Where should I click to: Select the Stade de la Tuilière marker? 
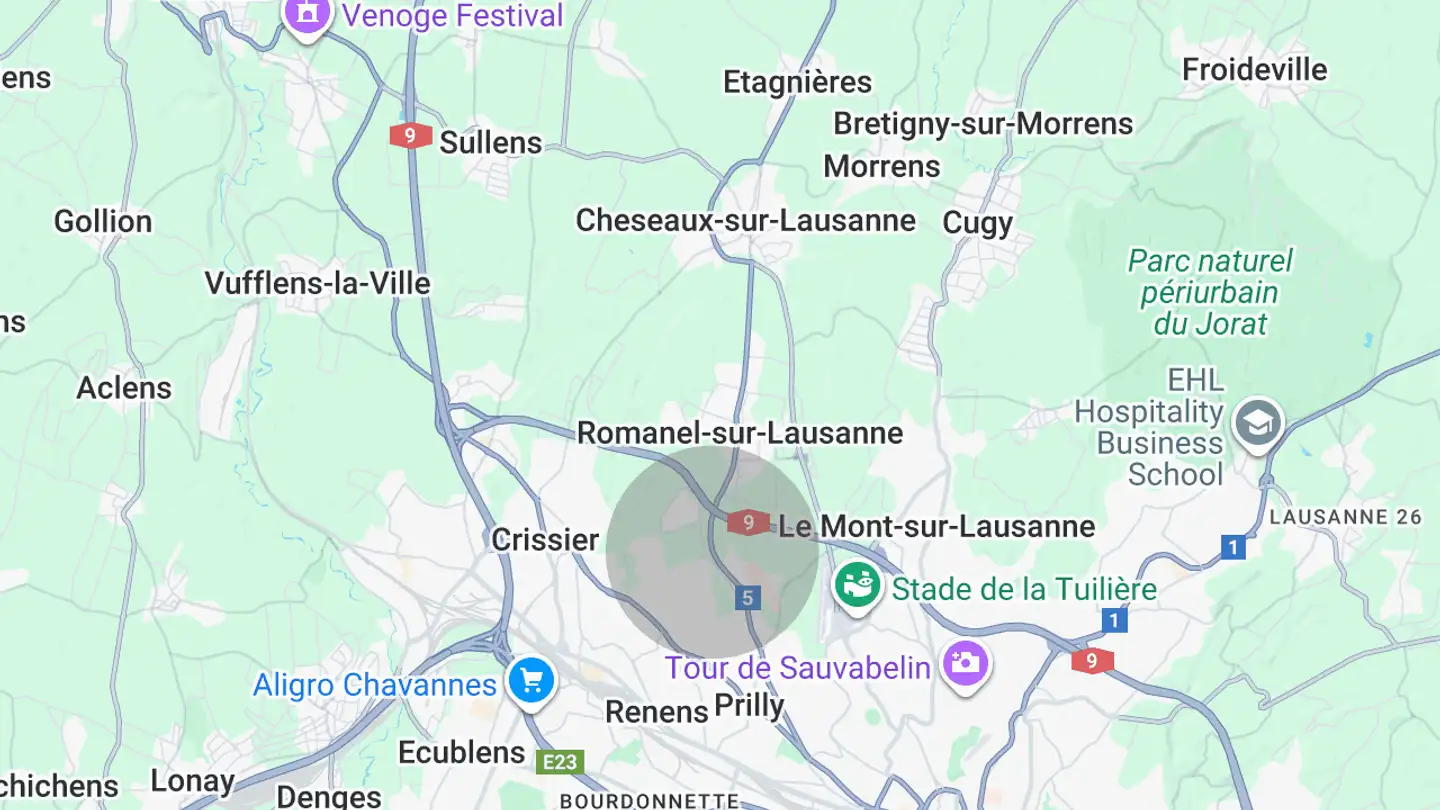pyautogui.click(x=857, y=584)
